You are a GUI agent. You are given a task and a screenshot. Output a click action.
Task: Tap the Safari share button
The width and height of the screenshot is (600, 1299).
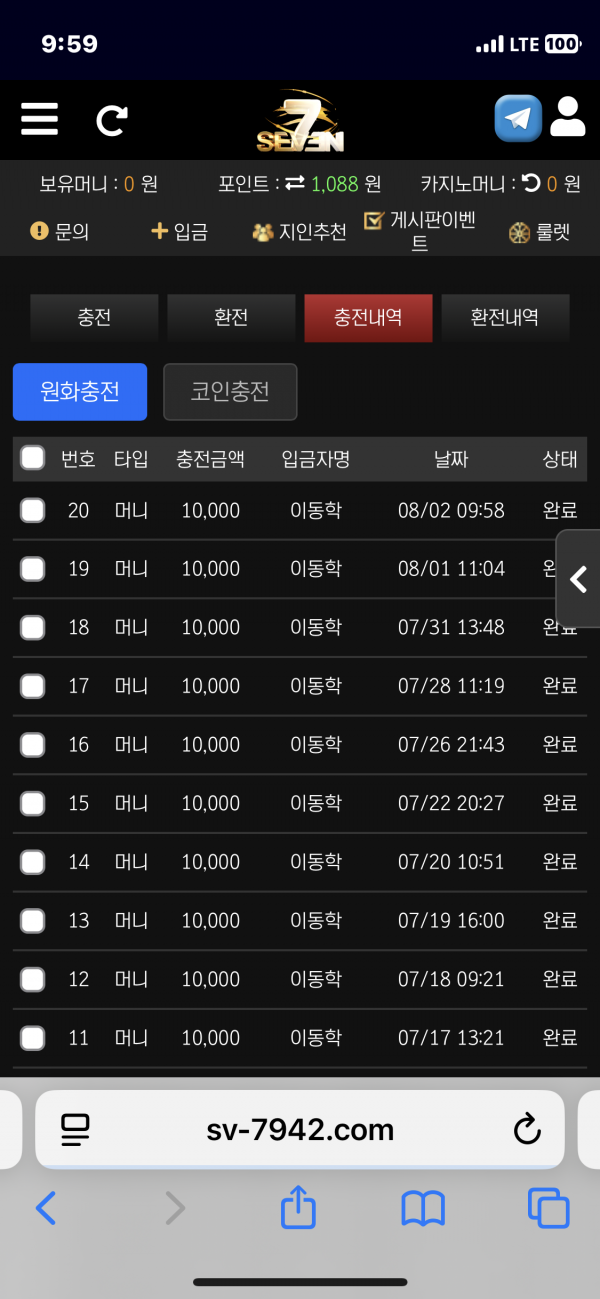(298, 1209)
